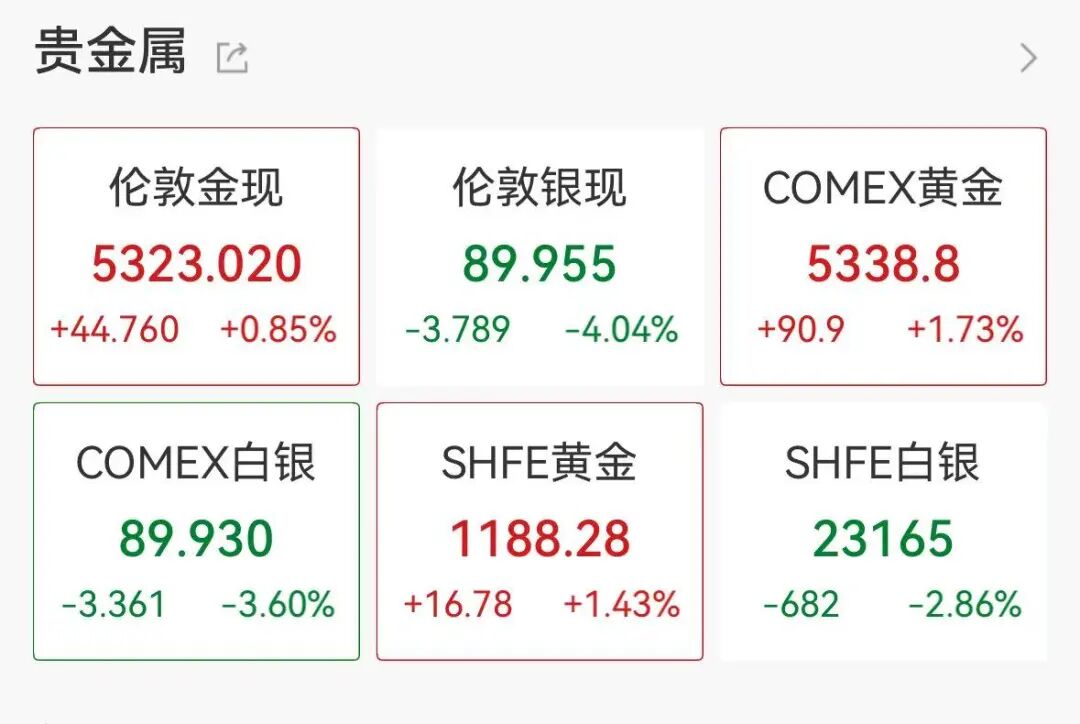Image resolution: width=1080 pixels, height=724 pixels.
Task: Expand the 贵金属 section via the chevron
Action: 1028,58
